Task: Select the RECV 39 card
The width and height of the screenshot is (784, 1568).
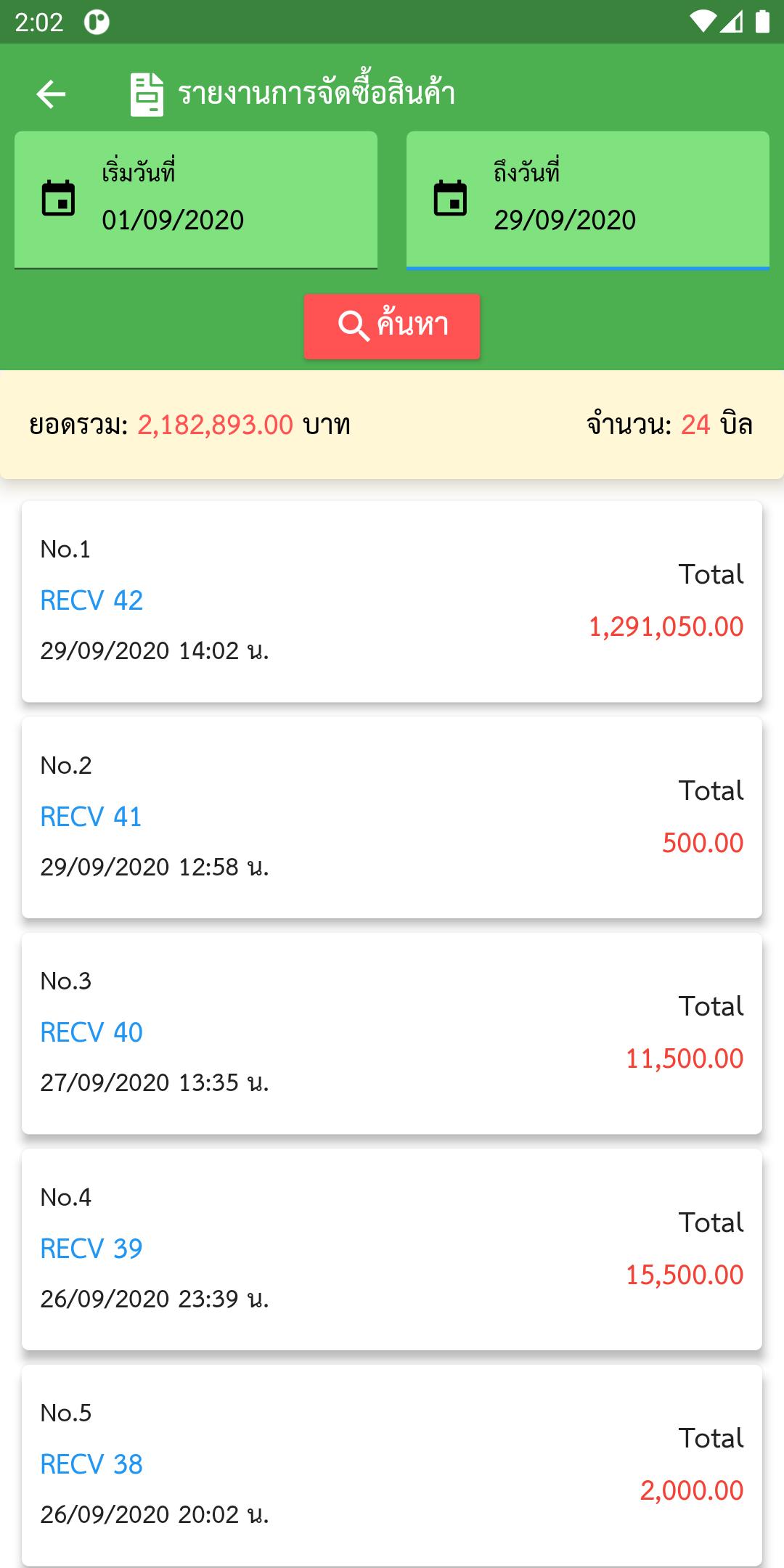Action: (392, 1249)
